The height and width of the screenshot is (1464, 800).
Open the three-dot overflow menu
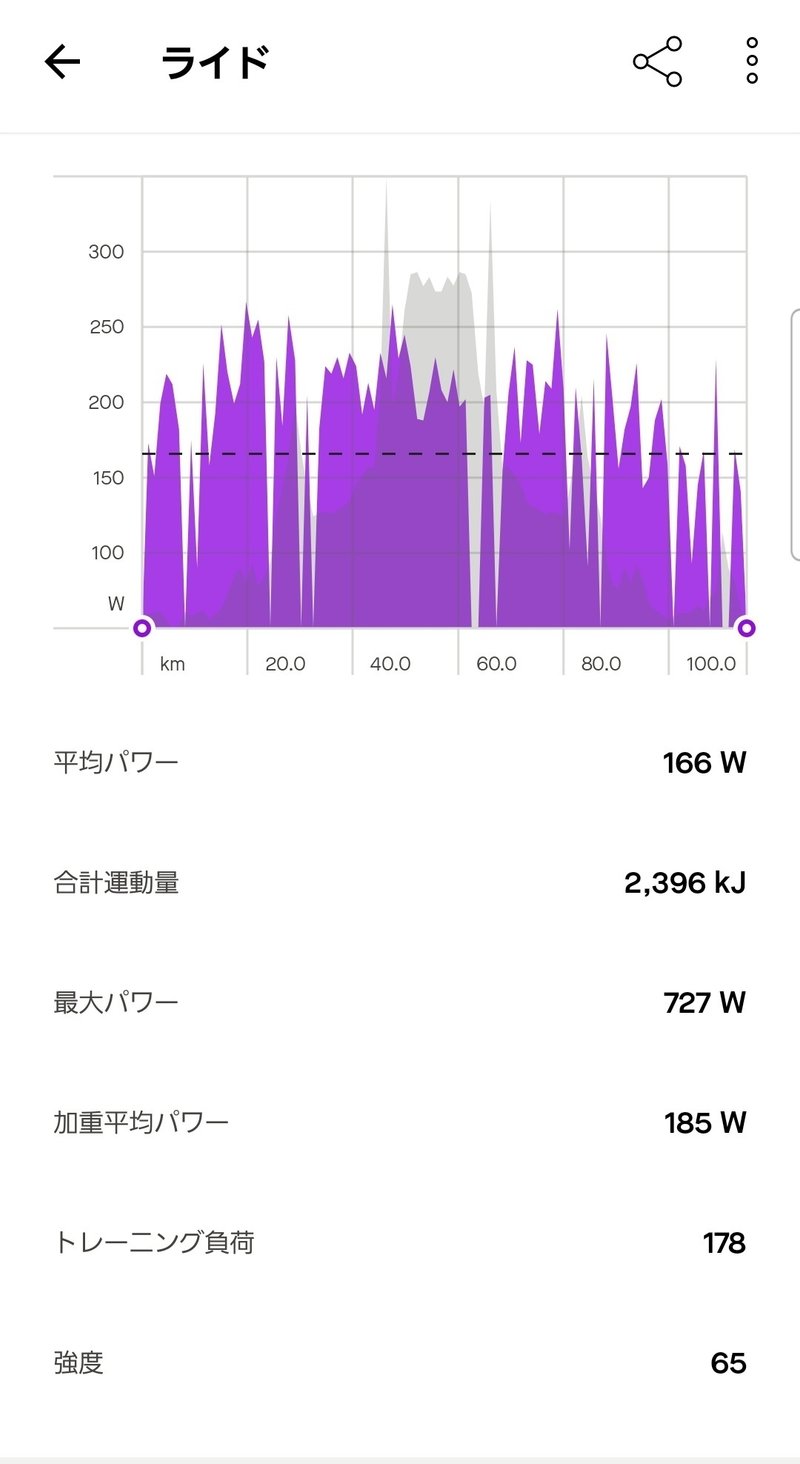(751, 62)
